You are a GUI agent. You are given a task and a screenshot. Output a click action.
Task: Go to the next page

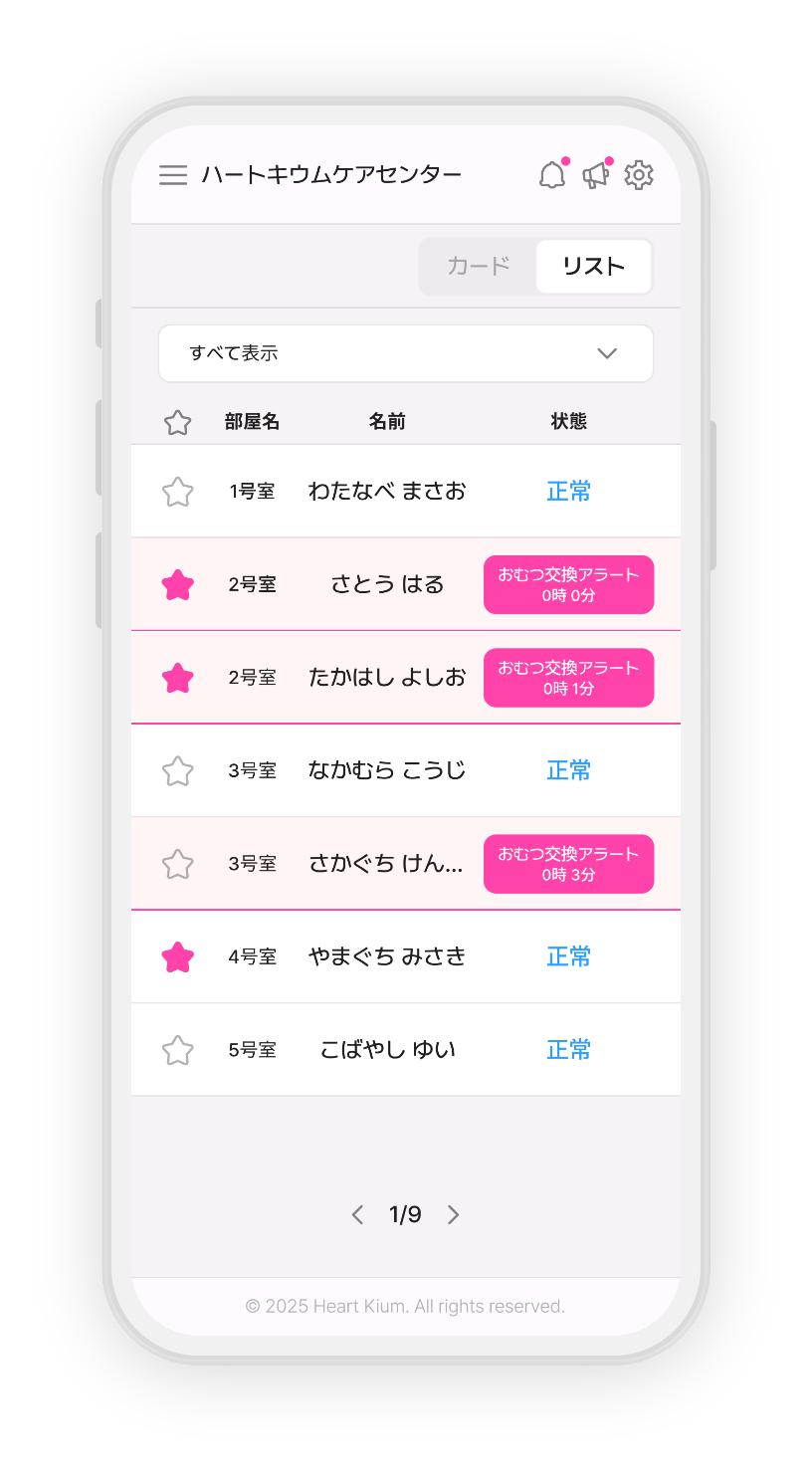pos(454,1215)
